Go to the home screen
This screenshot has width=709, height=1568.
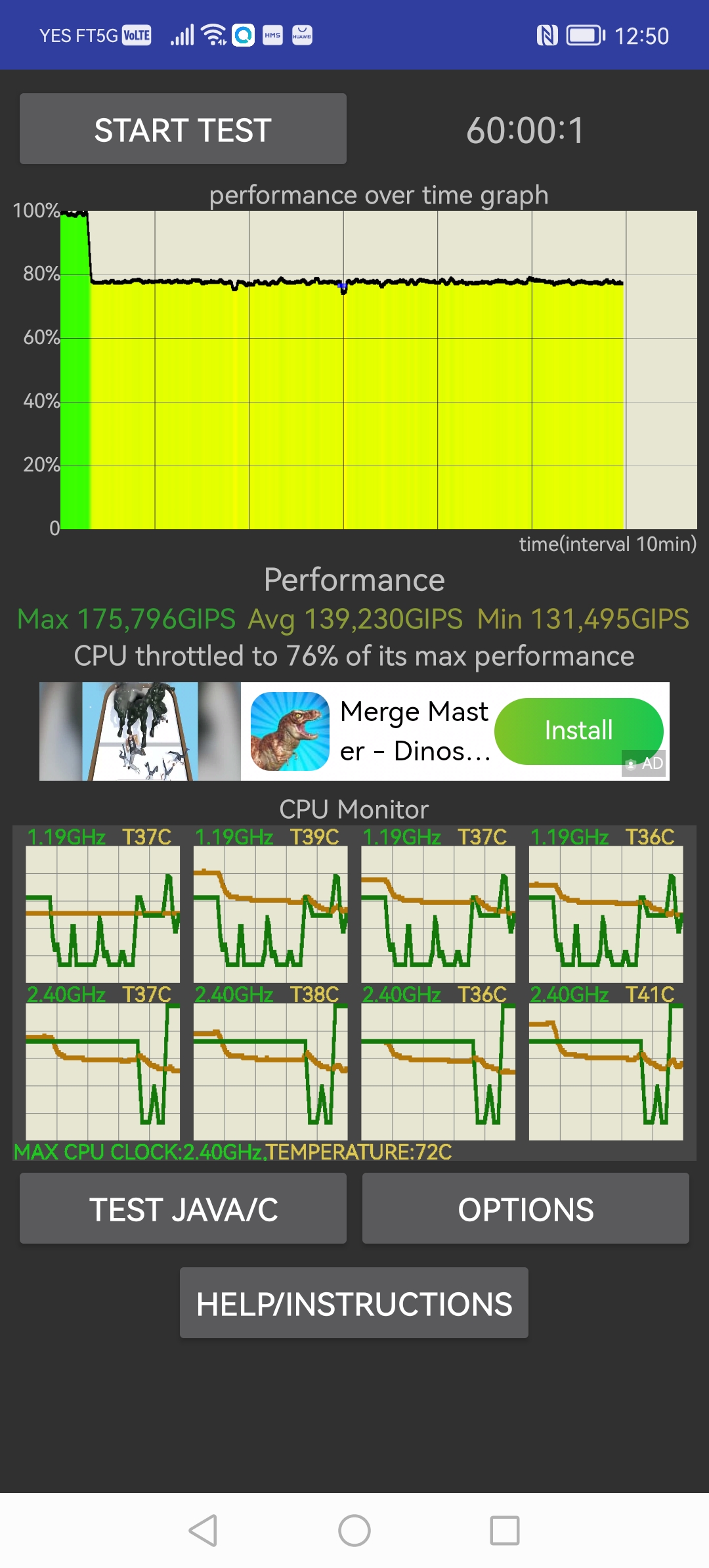(354, 1531)
